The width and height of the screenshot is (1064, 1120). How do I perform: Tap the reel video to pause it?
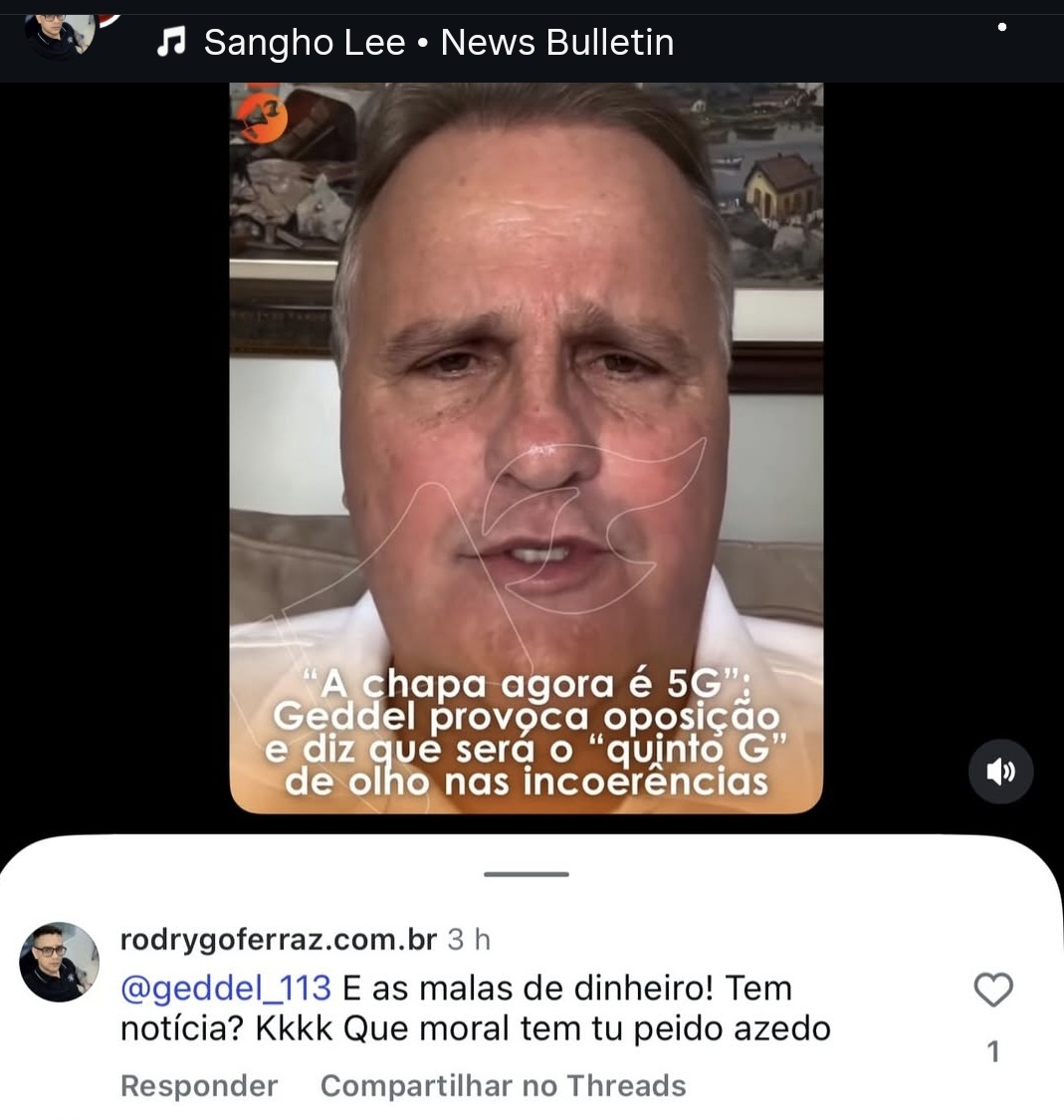(x=526, y=398)
